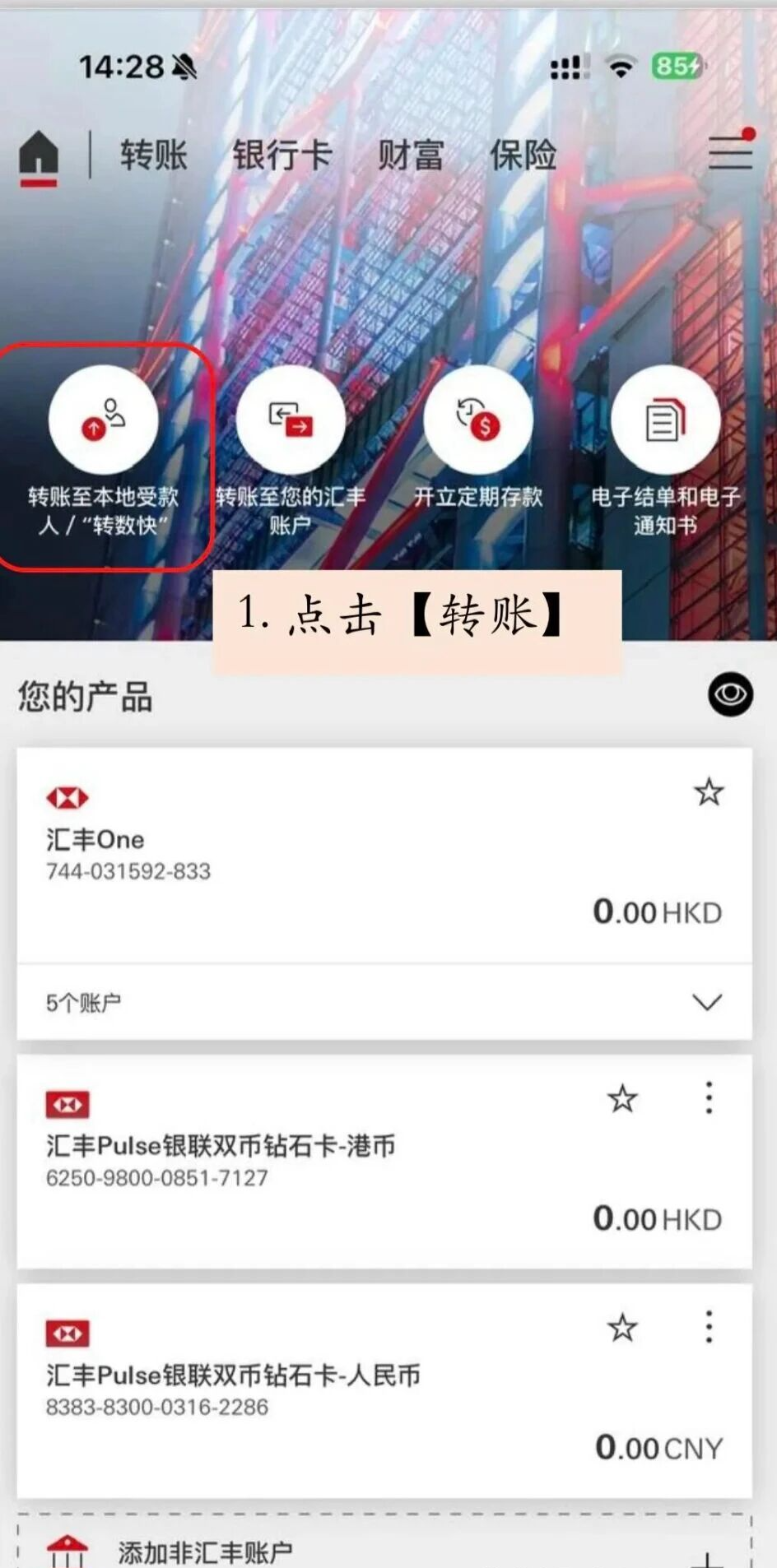Open more options for Pulse 人民币 card
Screen dimensions: 777x1568
(709, 1328)
